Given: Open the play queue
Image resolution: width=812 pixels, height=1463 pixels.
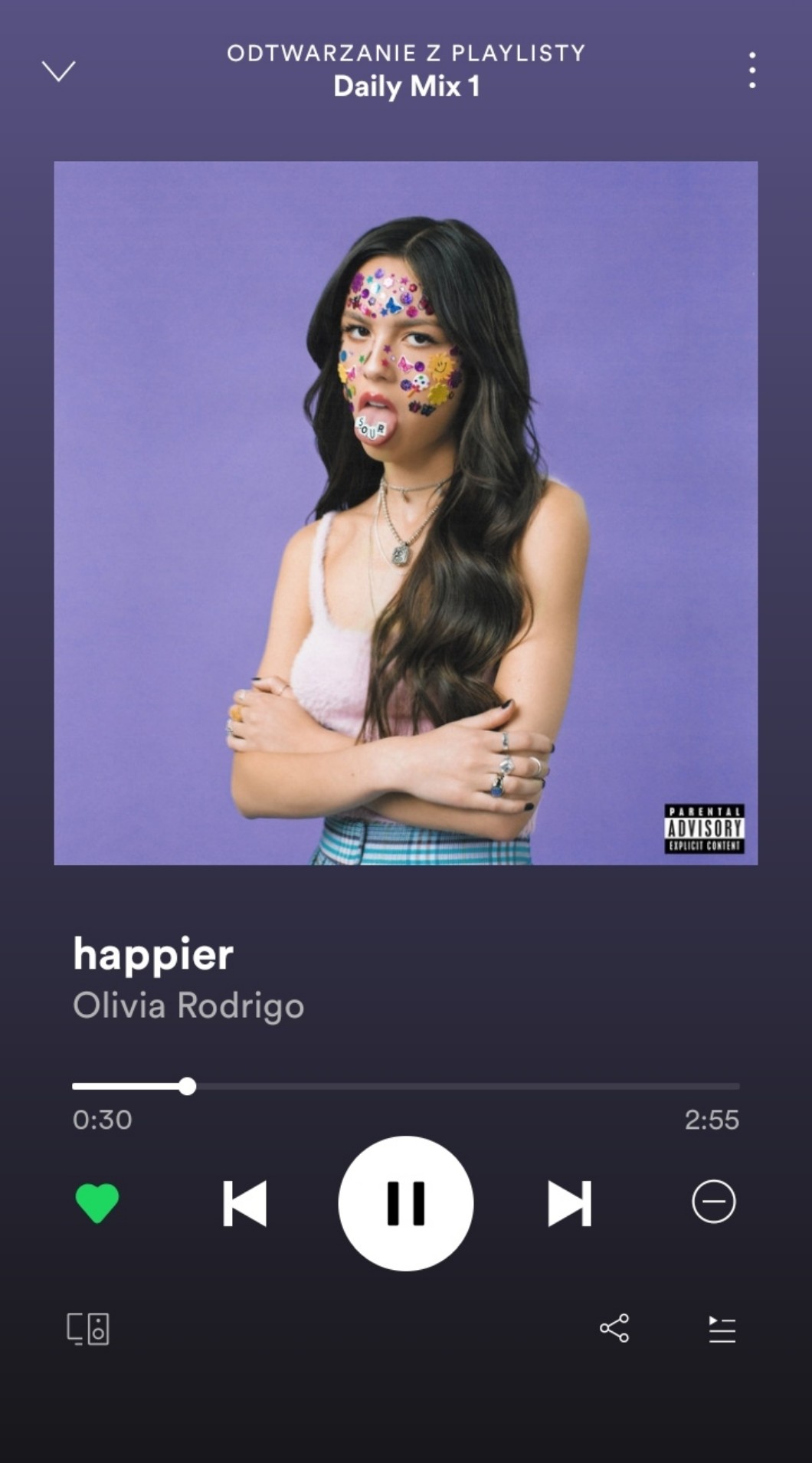Looking at the screenshot, I should [x=722, y=1329].
